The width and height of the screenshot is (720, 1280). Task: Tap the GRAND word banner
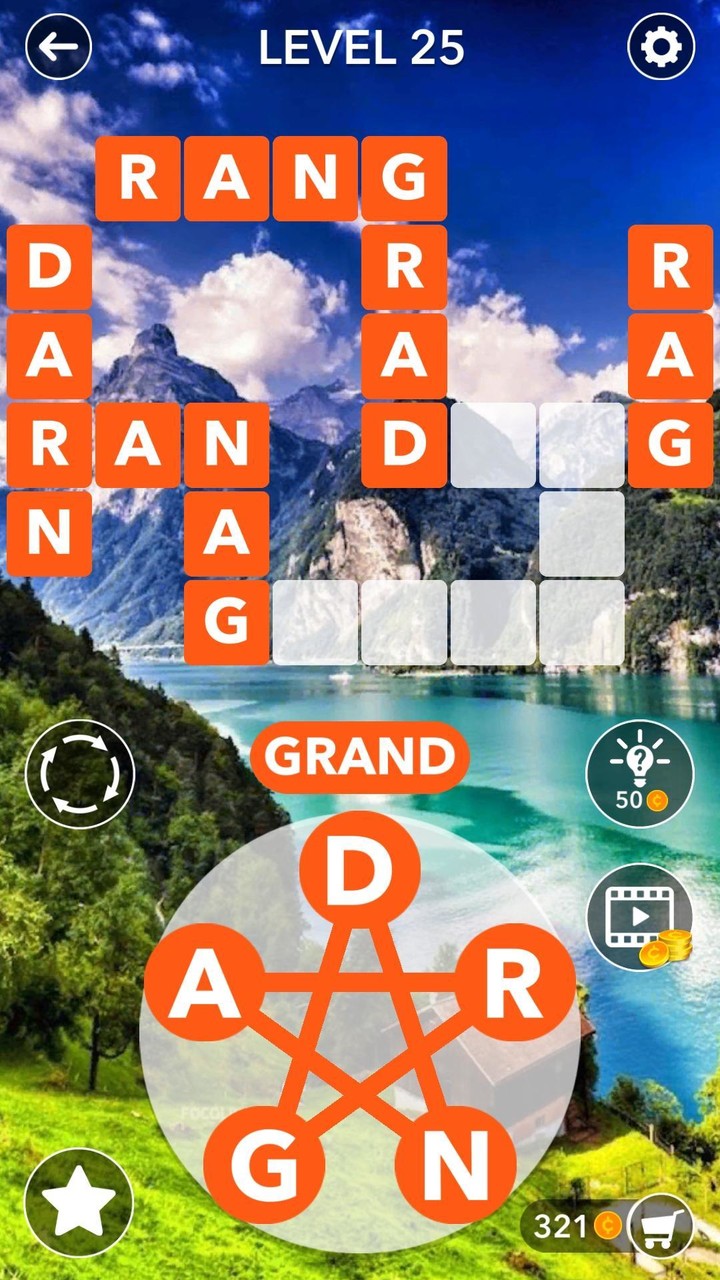click(360, 758)
